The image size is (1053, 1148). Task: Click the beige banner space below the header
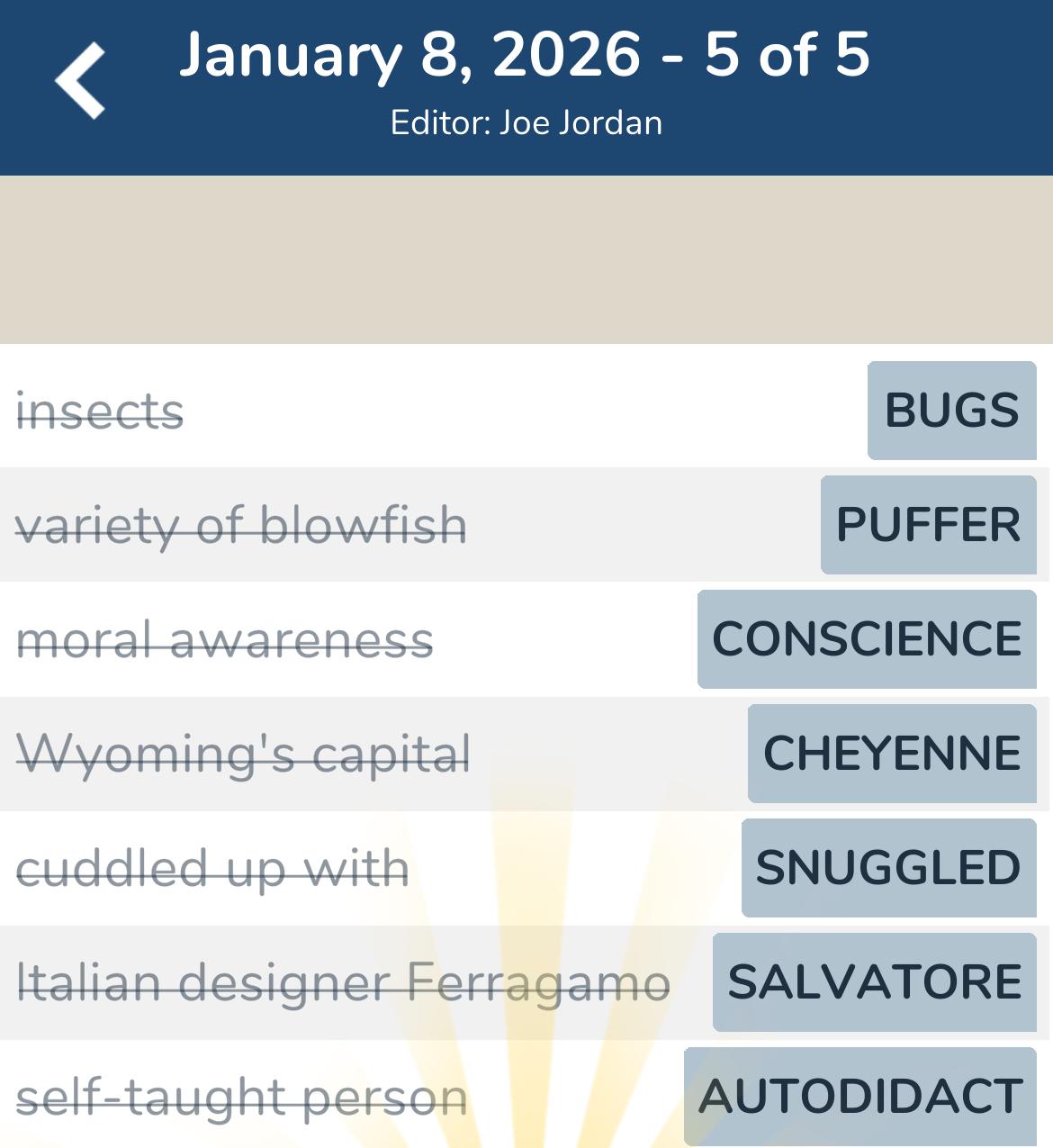tap(526, 257)
